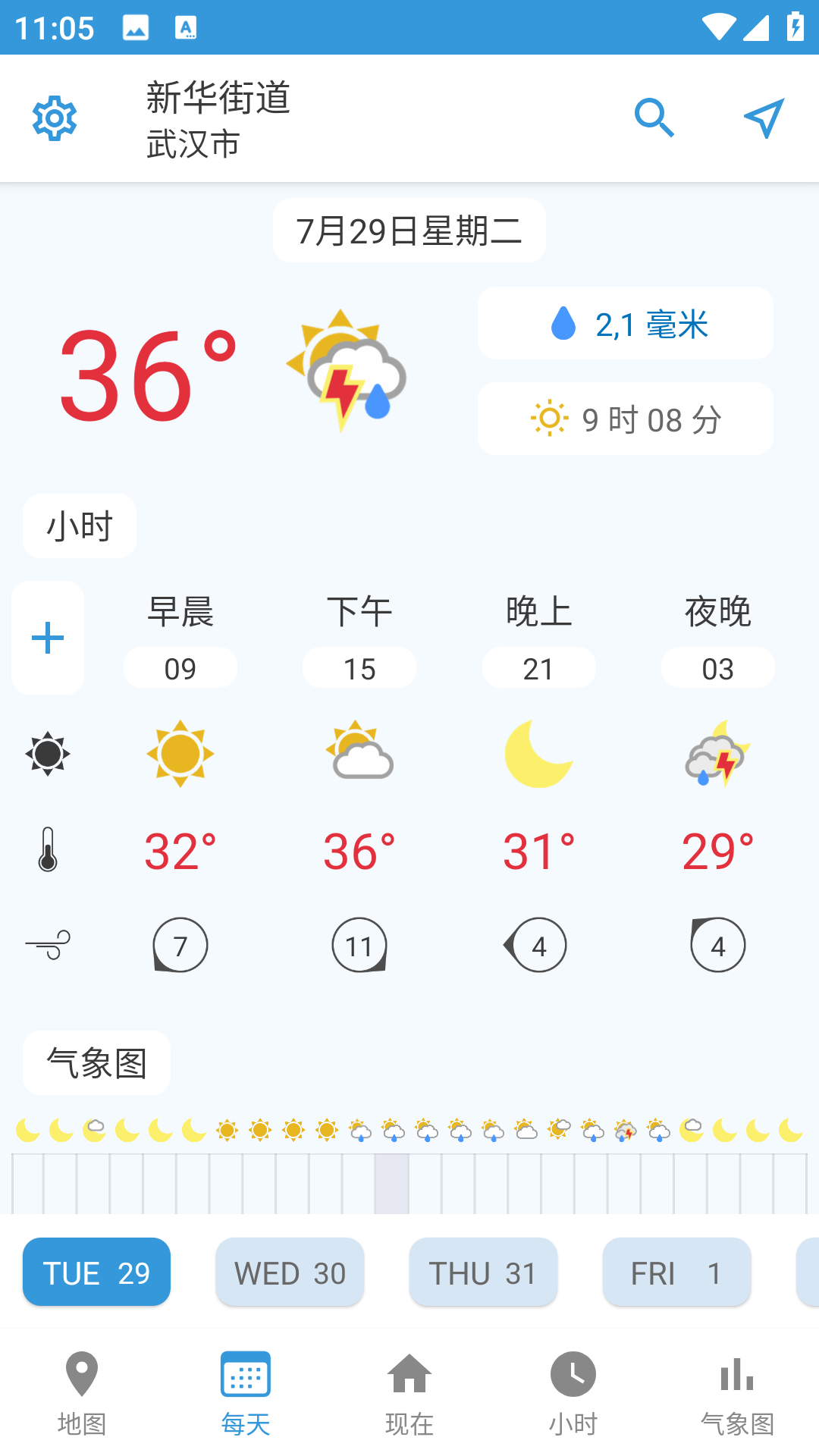Click the thunderstorm icon under 夜晚
819x1456 pixels.
tap(717, 755)
